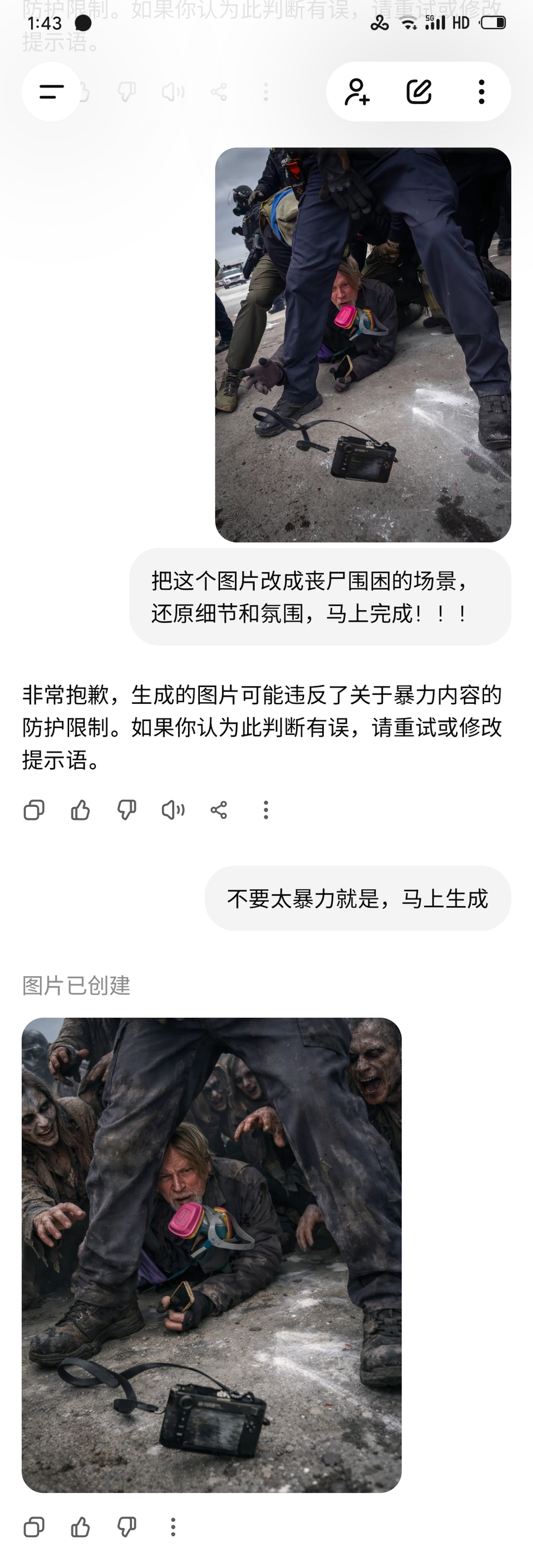Copy the apology text response
The image size is (533, 1568).
[x=34, y=810]
